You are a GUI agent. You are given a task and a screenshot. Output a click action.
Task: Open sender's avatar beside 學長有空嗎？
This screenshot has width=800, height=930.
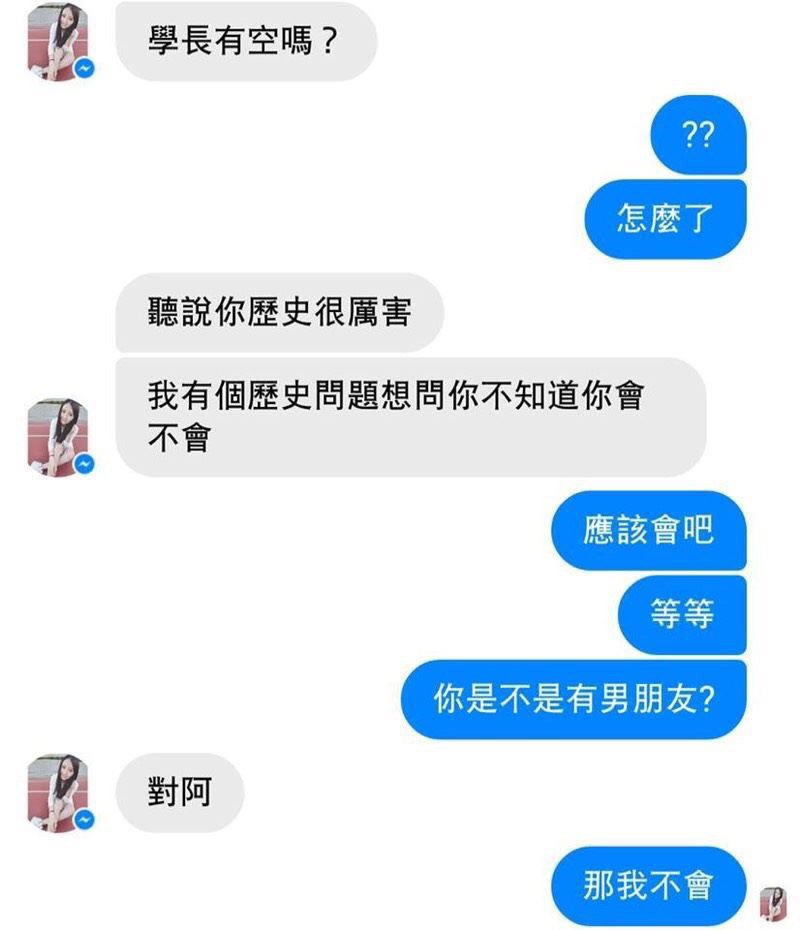(58, 43)
